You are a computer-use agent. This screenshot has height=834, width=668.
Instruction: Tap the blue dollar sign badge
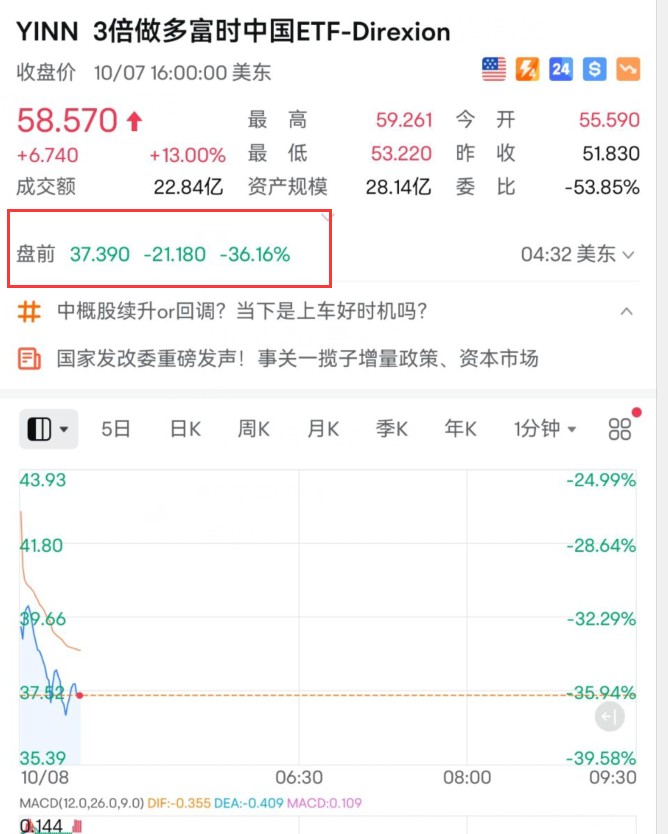point(595,69)
